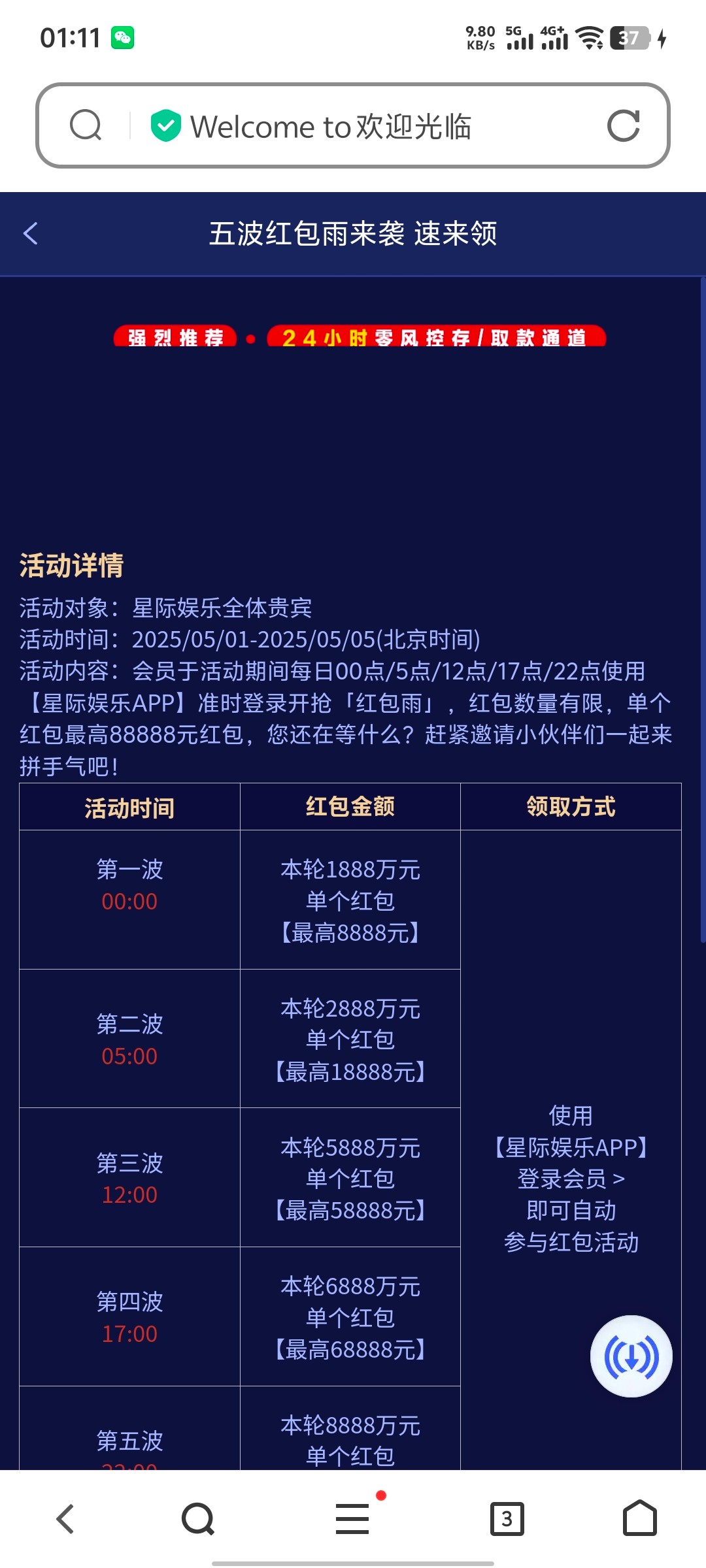Viewport: 706px width, 1568px height.
Task: Open the 强烈推荐 24小时零风控 banner
Action: pos(360,336)
